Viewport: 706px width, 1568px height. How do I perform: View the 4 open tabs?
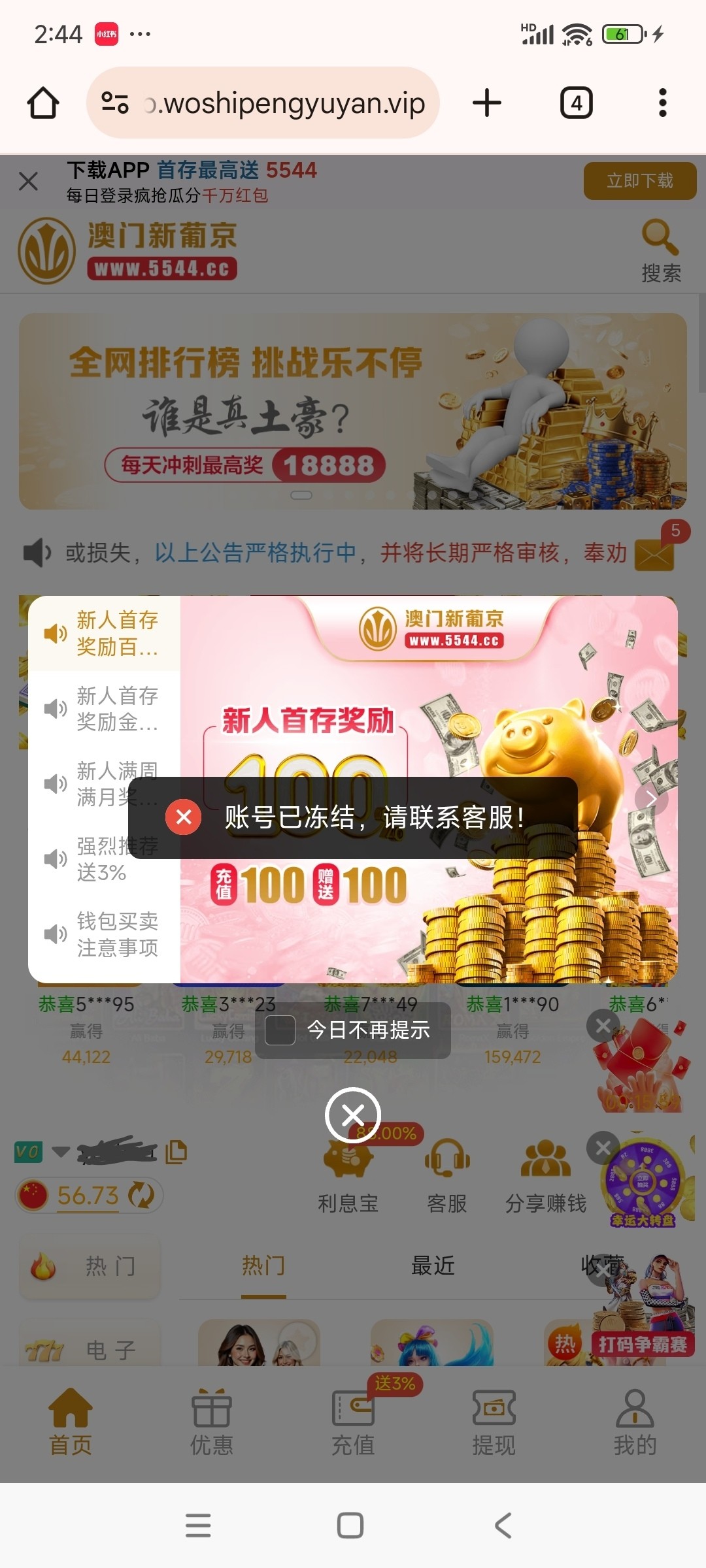(x=576, y=103)
